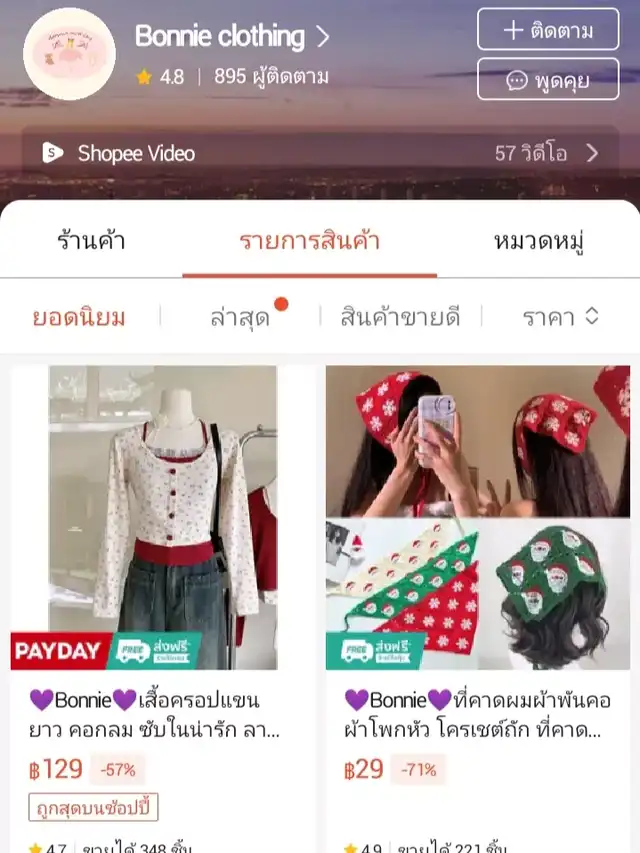Sort products by ยอดนิยม
Viewport: 640px width, 853px height.
pos(79,318)
